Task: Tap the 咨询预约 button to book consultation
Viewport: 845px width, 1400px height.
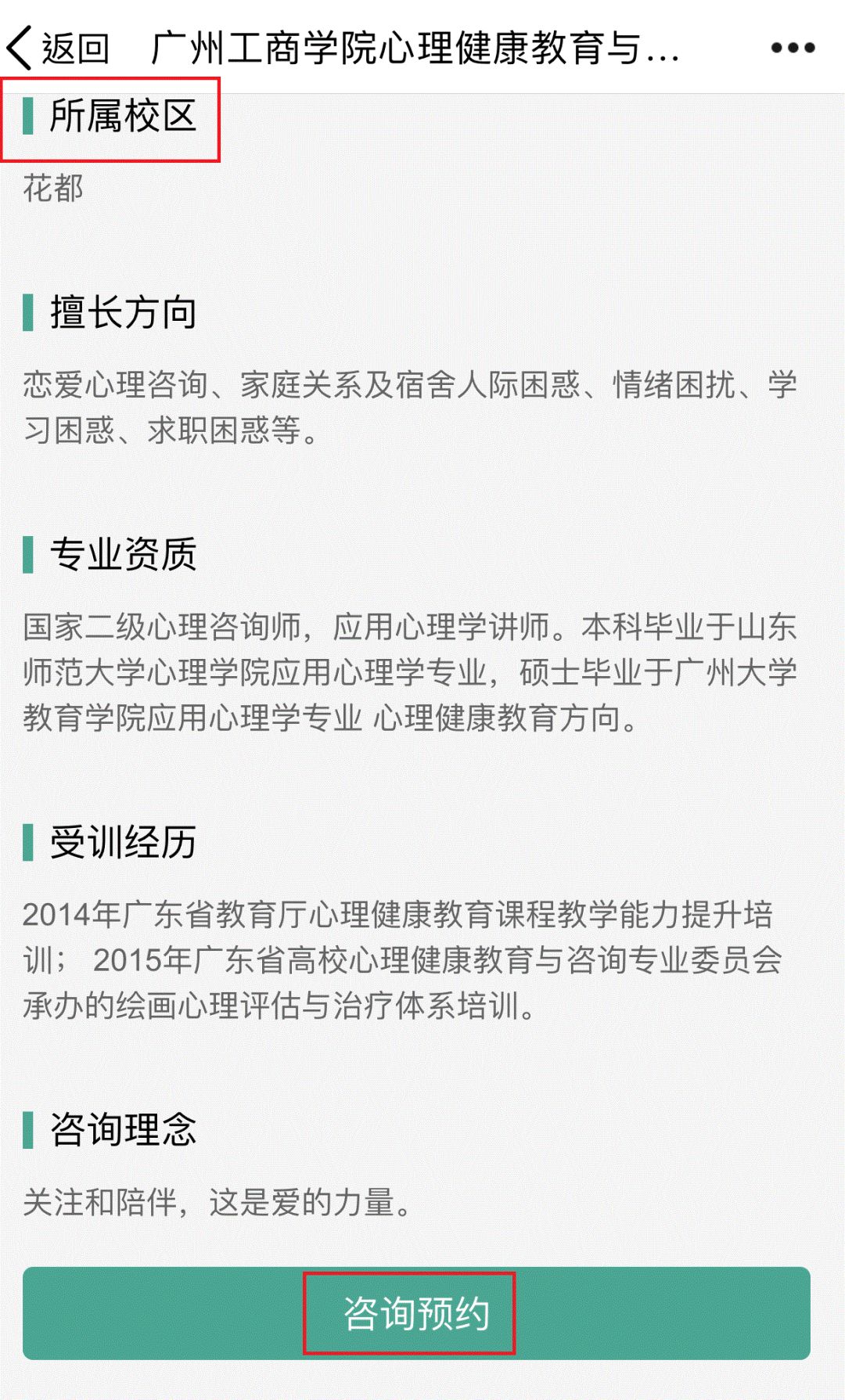Action: click(x=415, y=1313)
